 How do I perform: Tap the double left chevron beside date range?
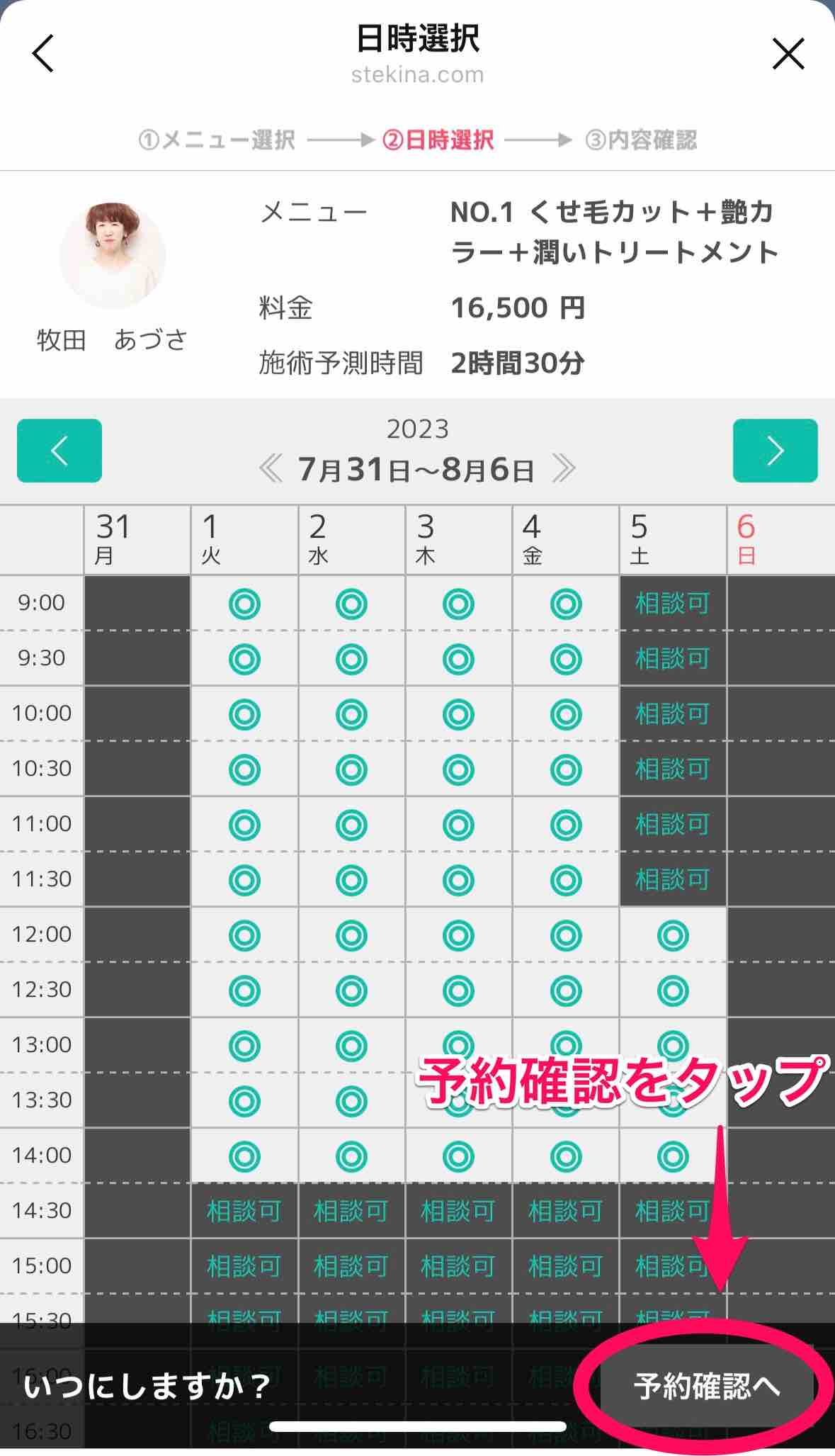271,468
